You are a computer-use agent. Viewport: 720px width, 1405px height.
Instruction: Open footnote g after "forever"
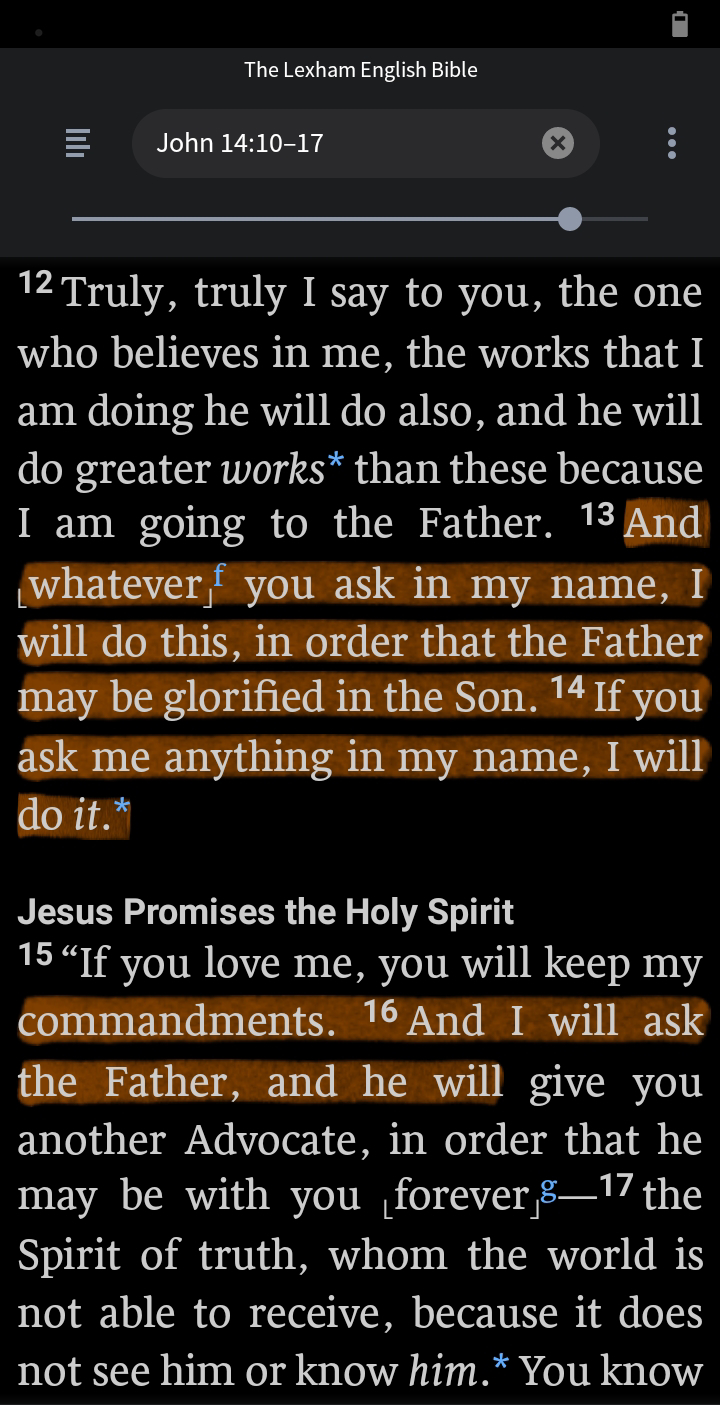coord(548,1189)
